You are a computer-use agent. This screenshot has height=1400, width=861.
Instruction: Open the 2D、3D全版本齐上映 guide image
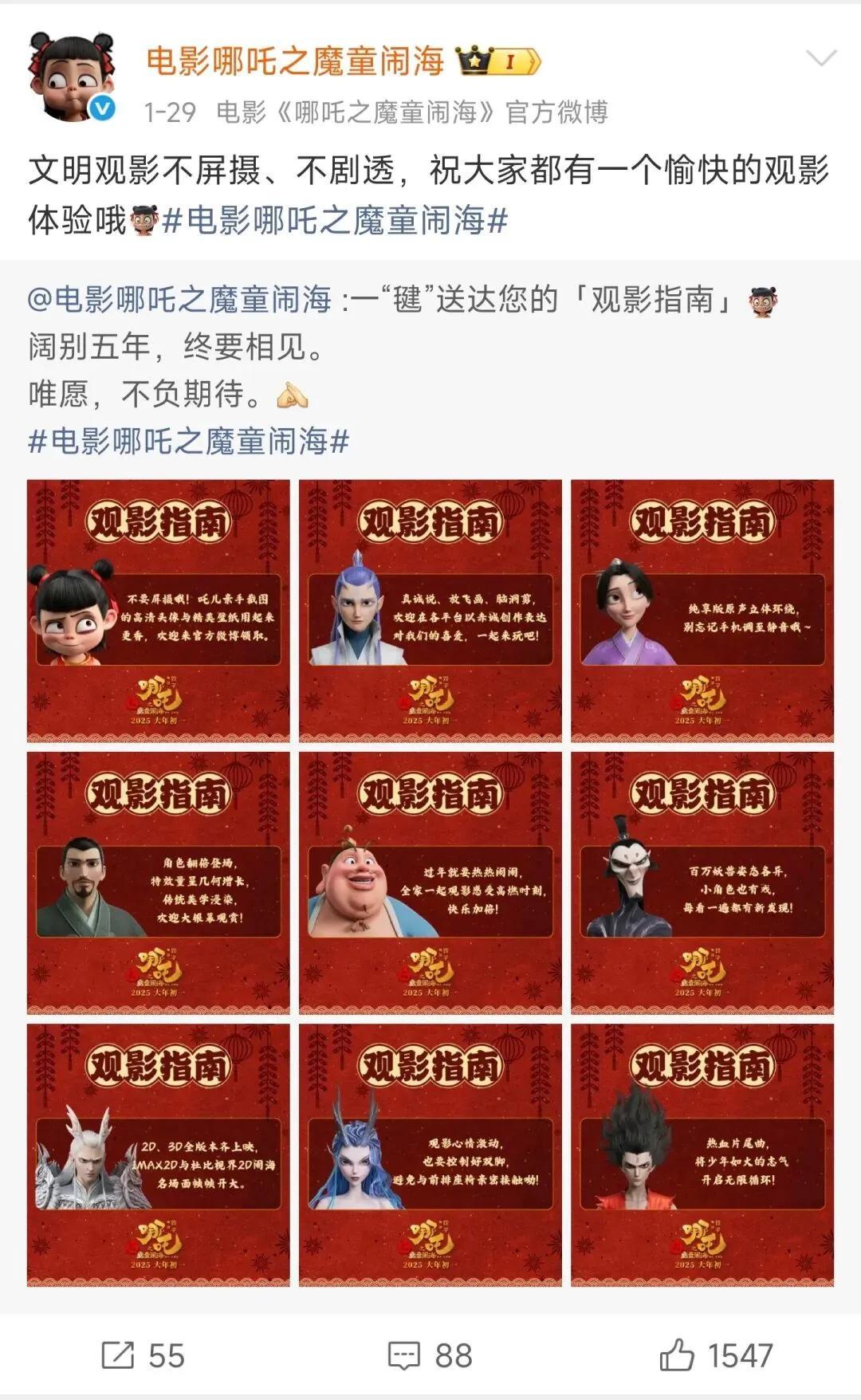[159, 1154]
